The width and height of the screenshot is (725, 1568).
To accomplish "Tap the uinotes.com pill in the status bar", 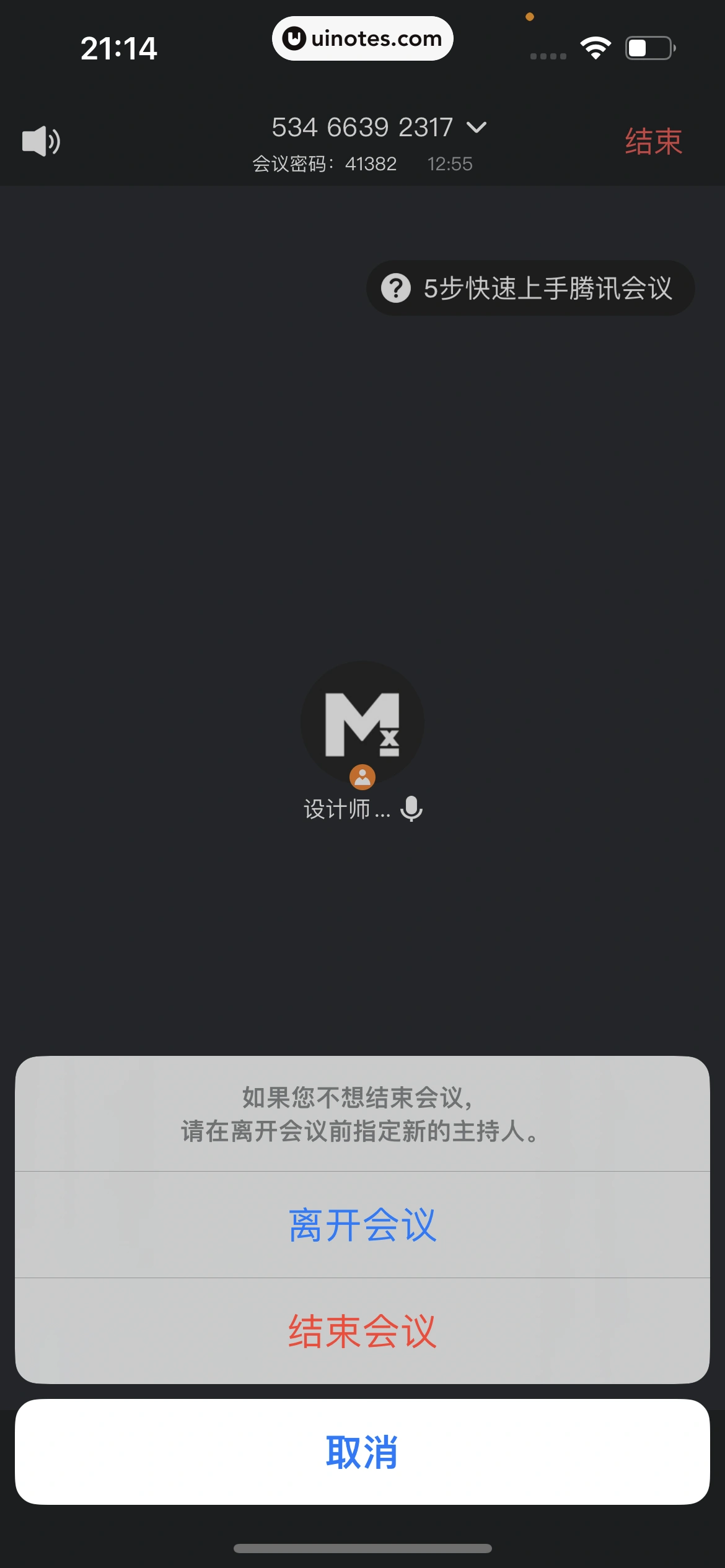I will (362, 38).
